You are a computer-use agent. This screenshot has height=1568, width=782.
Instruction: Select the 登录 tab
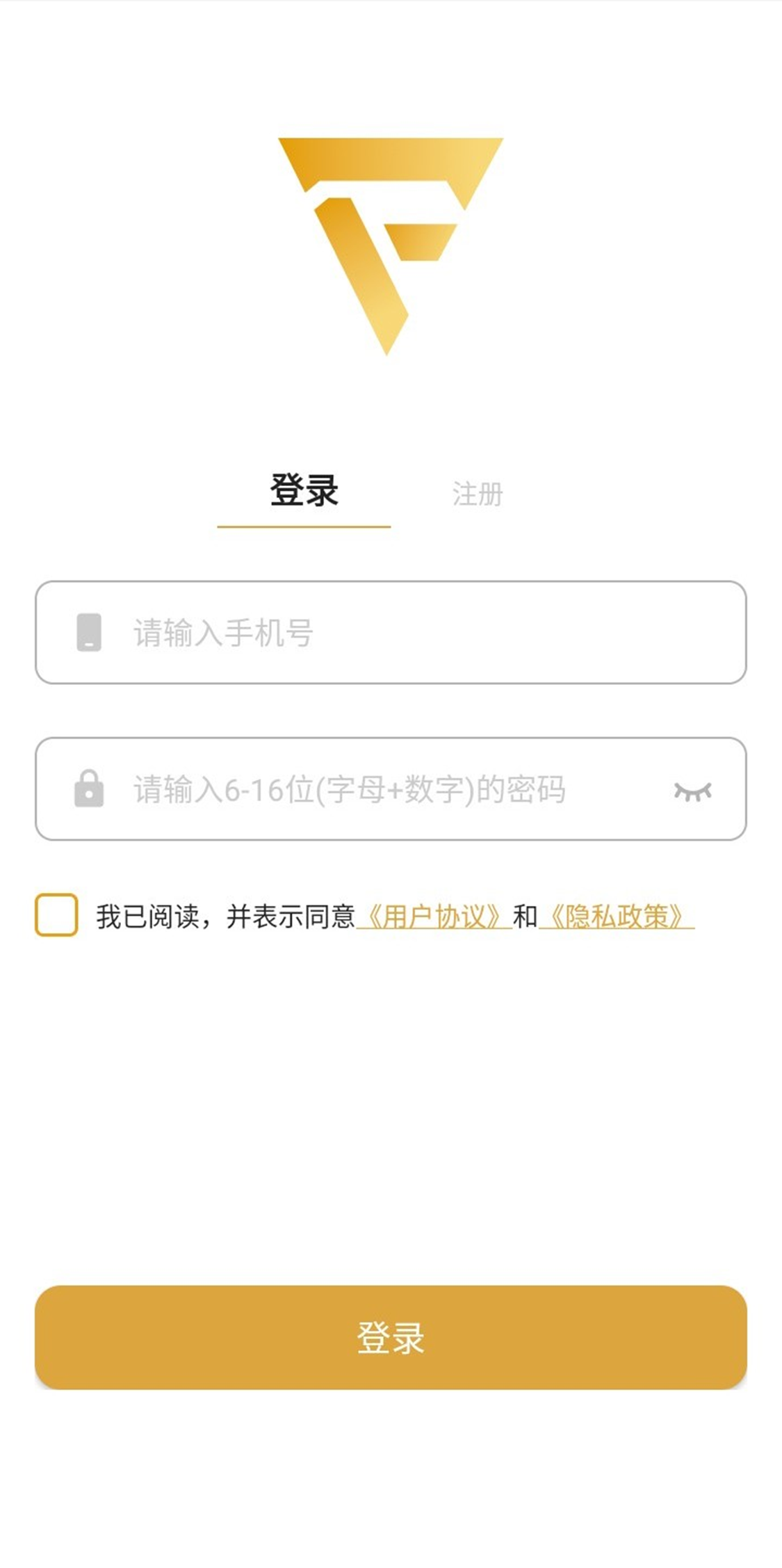pyautogui.click(x=304, y=491)
